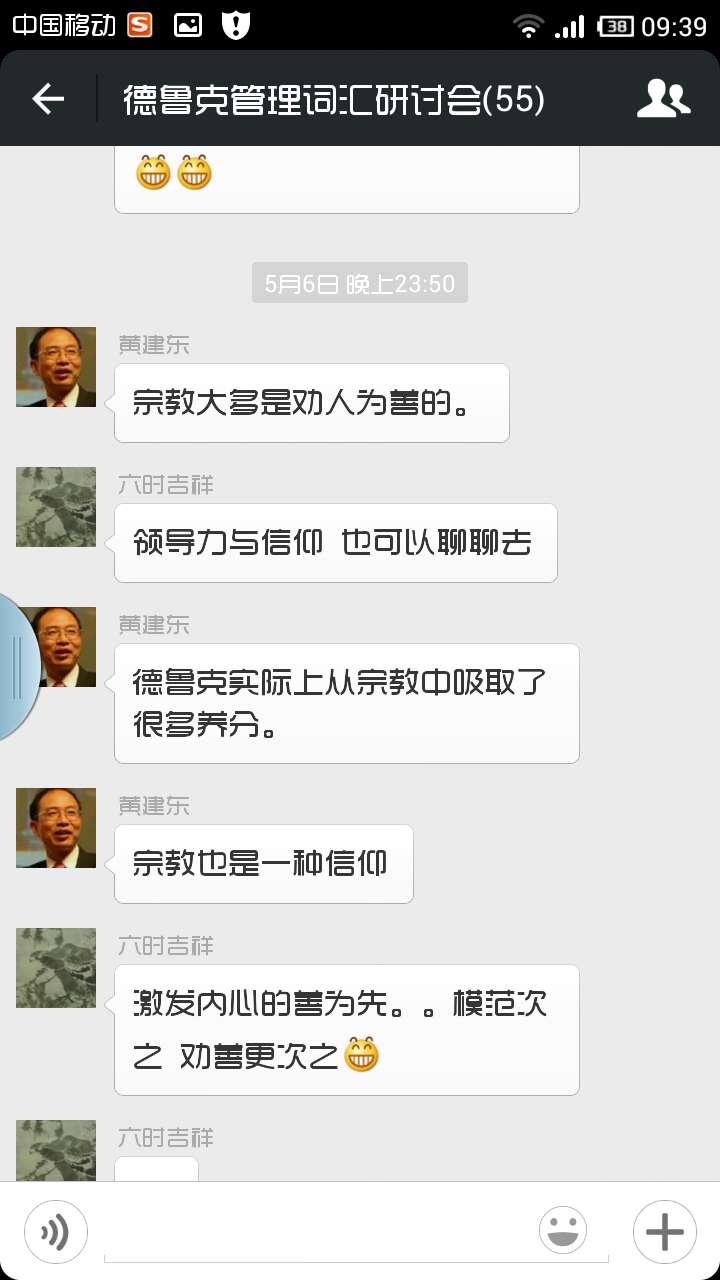Screen dimensions: 720x1280
Task: Open the plus attachments menu
Action: coord(664,1231)
